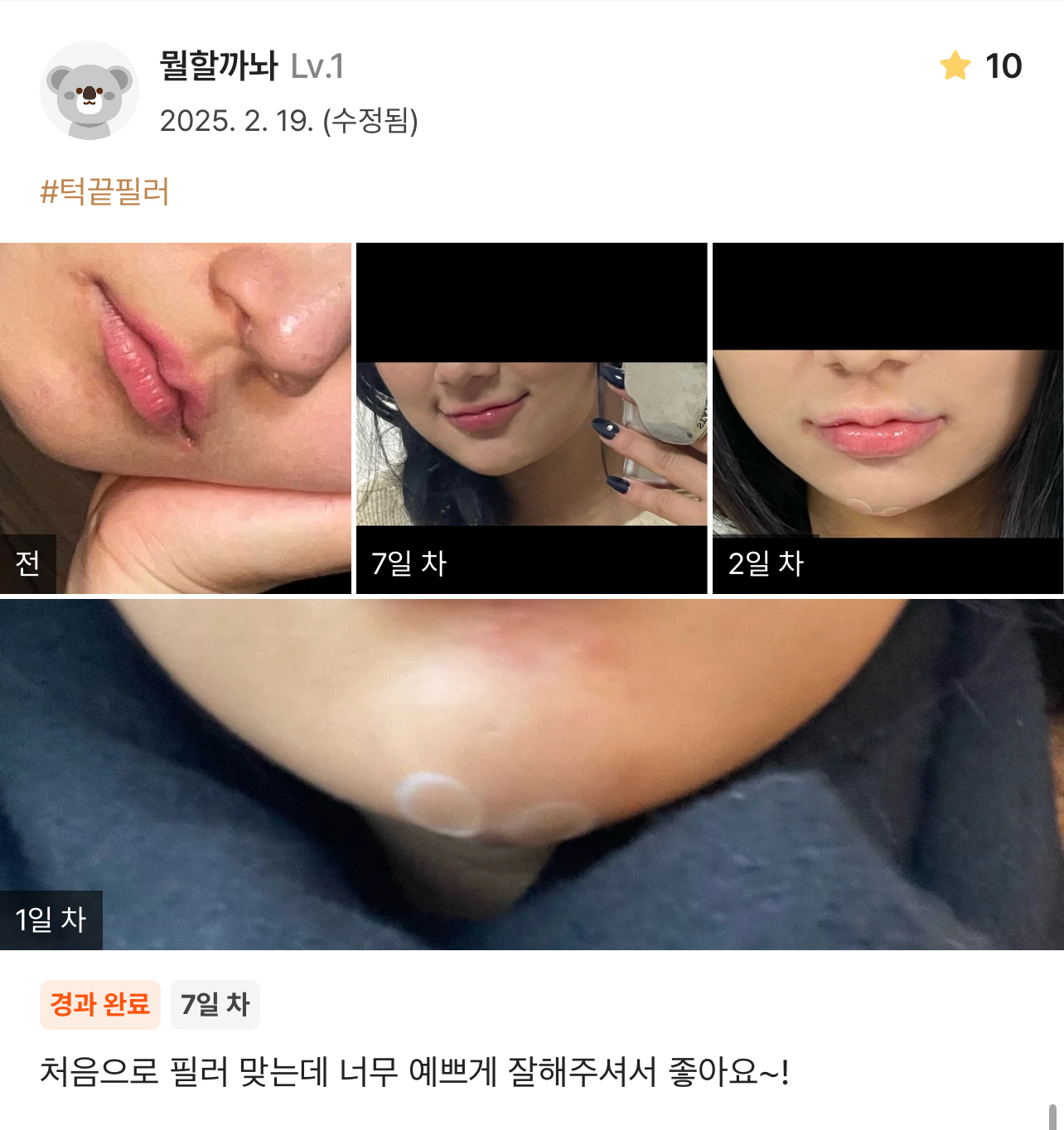Image resolution: width=1064 pixels, height=1130 pixels.
Task: Open 뭘할까놔's koala profile avatar
Action: (89, 90)
